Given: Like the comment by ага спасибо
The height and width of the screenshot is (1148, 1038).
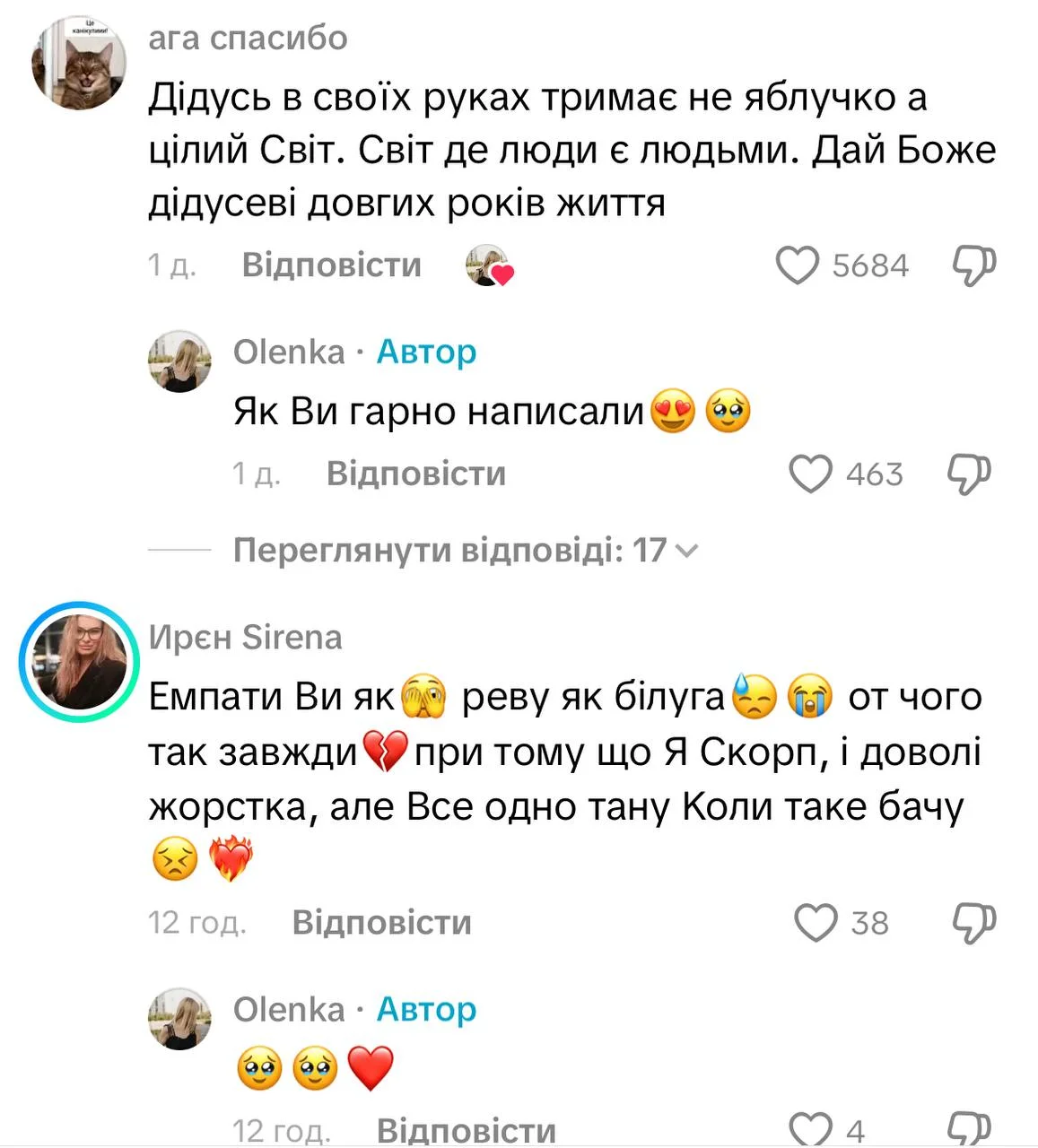Looking at the screenshot, I should click(x=797, y=265).
